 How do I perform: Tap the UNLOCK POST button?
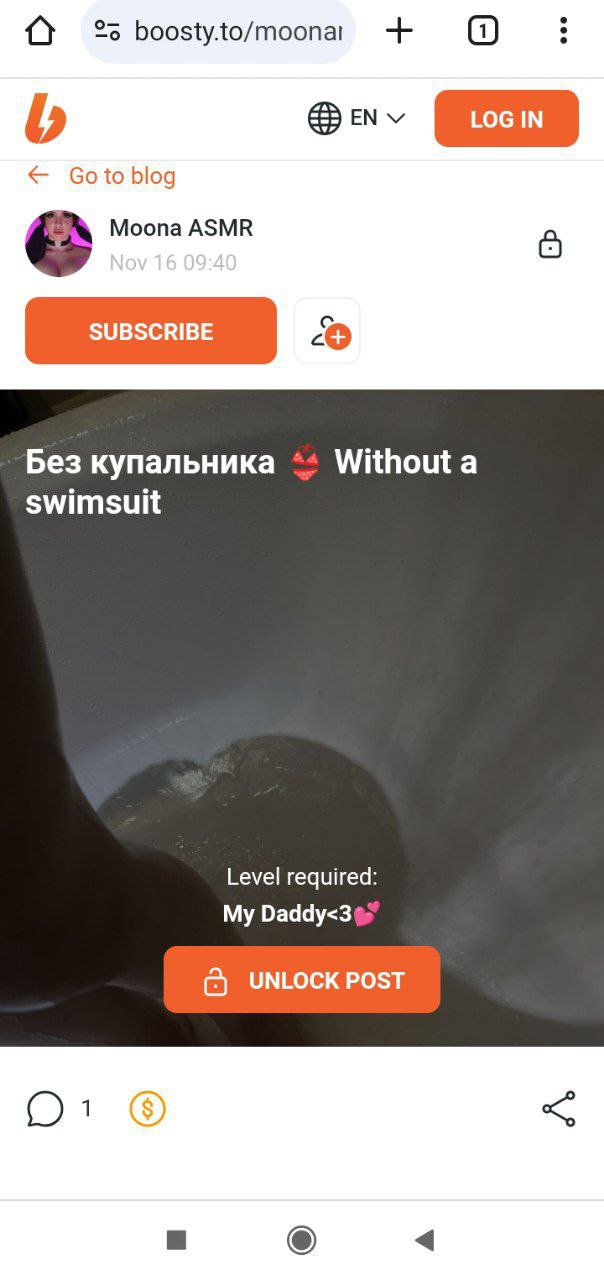(302, 980)
